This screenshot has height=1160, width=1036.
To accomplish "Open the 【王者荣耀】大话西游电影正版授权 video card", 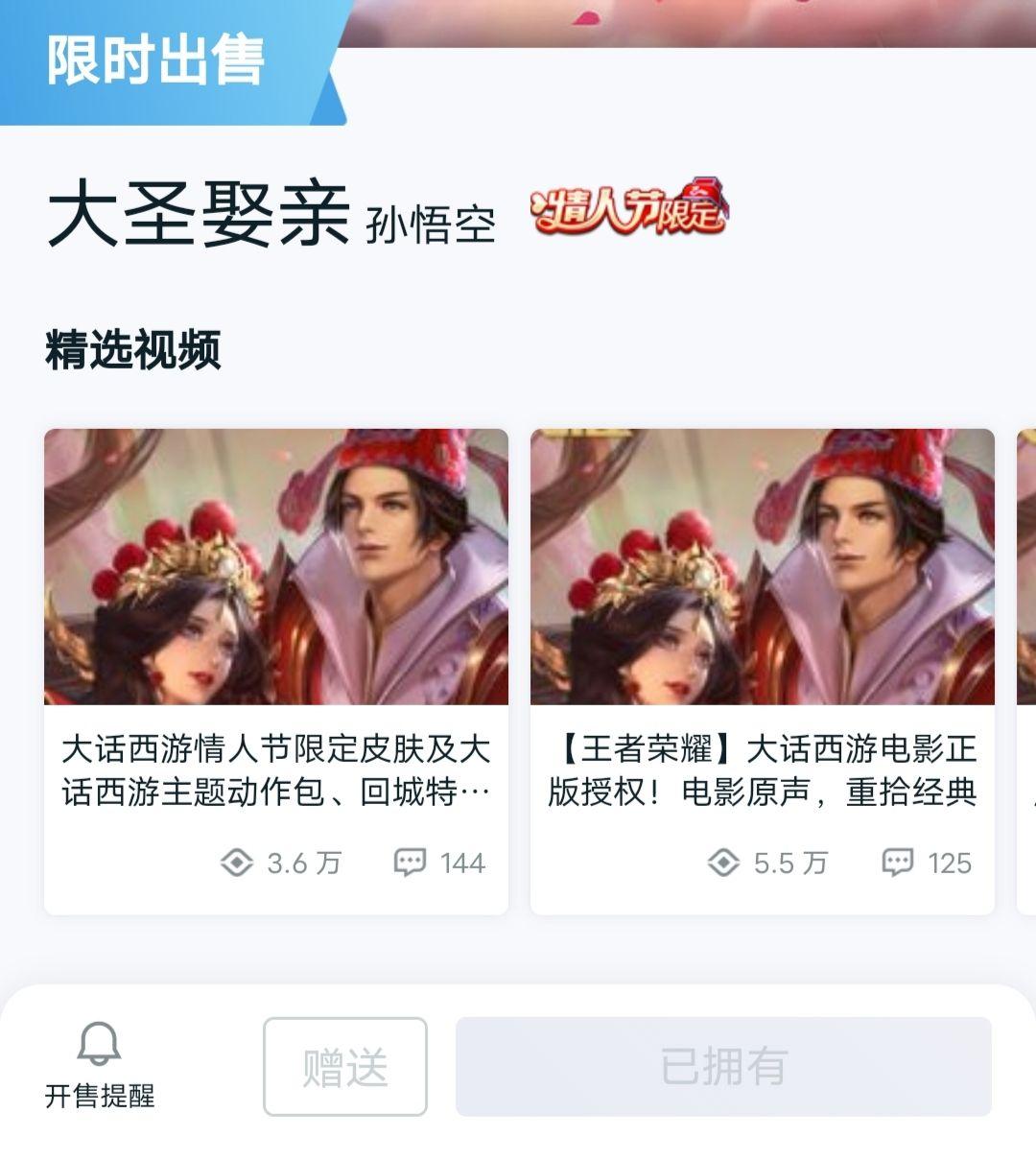I will coord(762,670).
